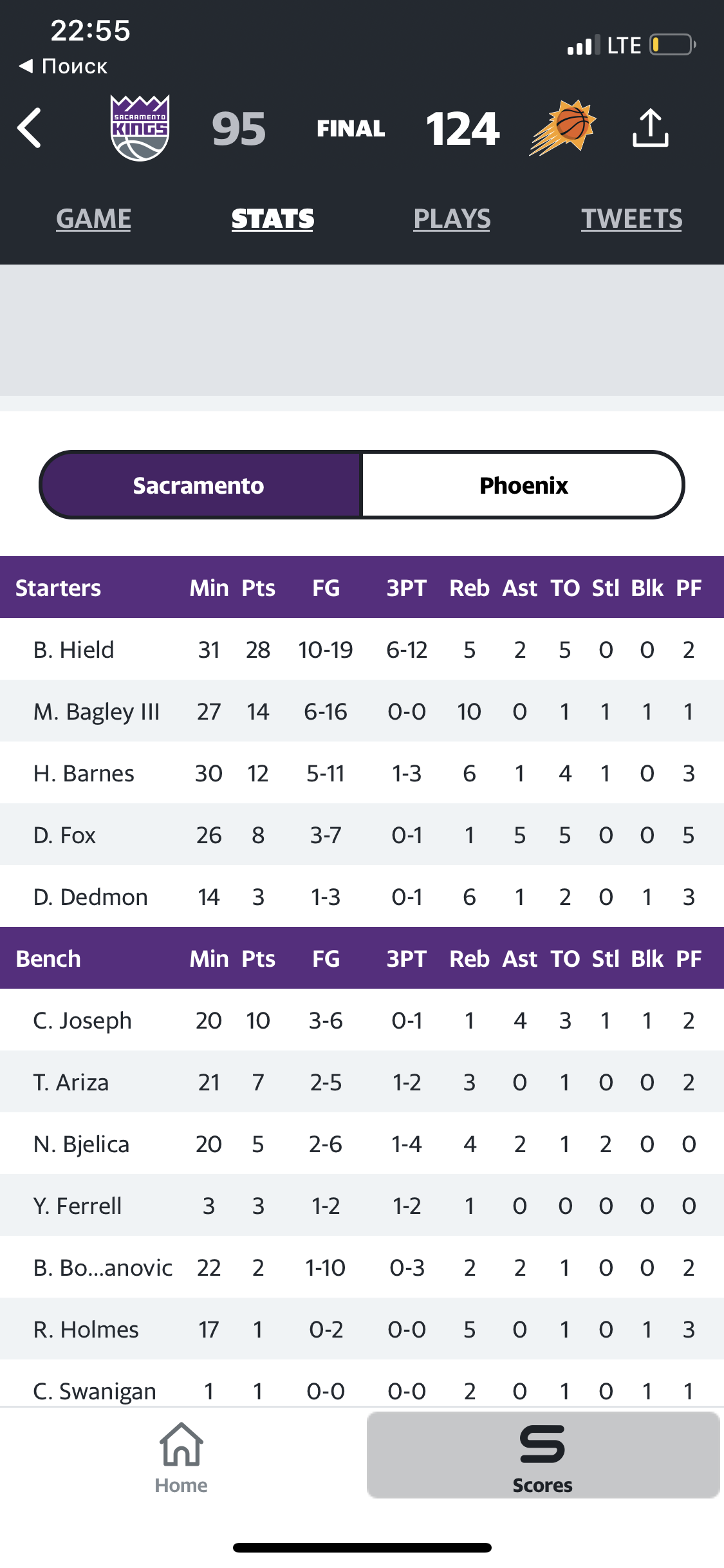The height and width of the screenshot is (1568, 724).
Task: Switch to the GAME tab
Action: tap(94, 219)
